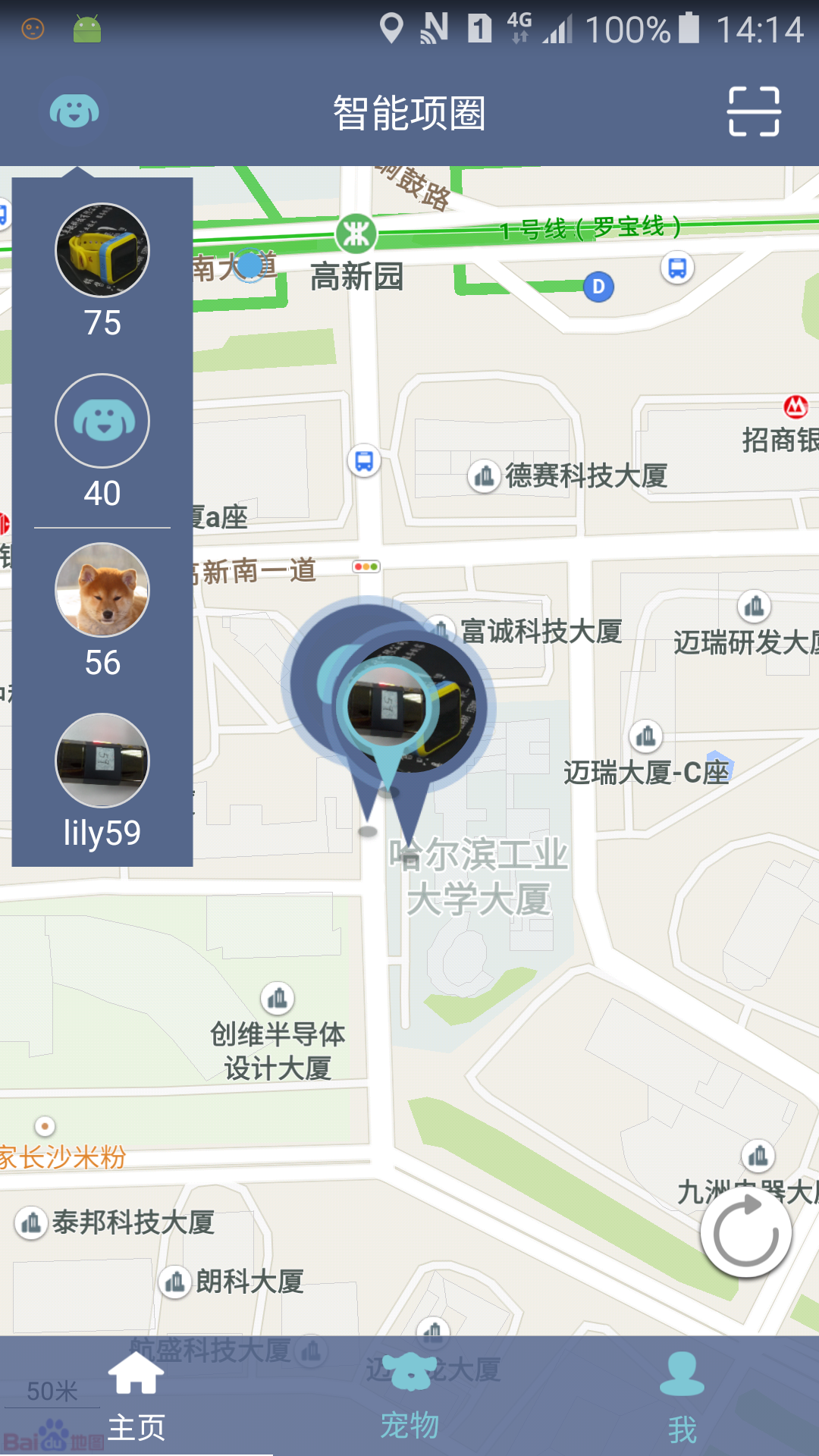Tap the refresh location button
Viewport: 819px width, 1456px height.
click(x=747, y=1232)
